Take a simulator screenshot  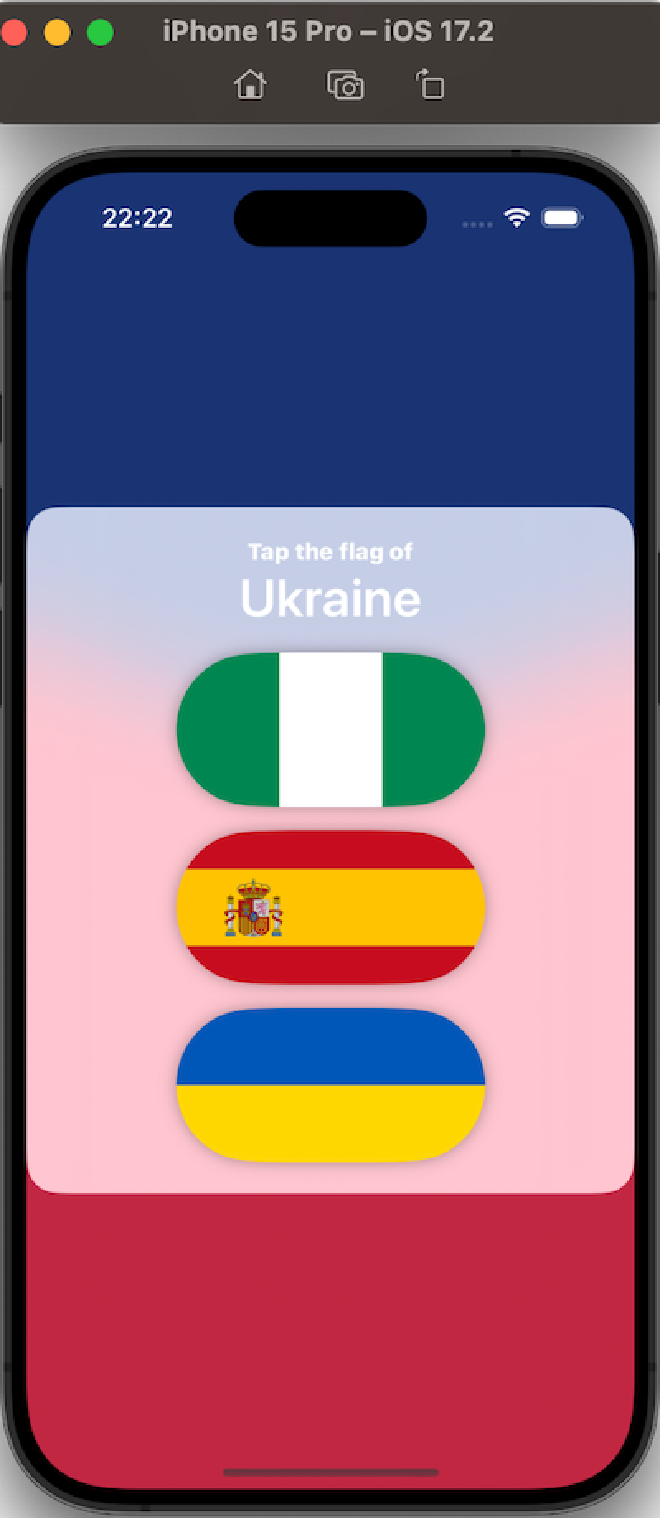coord(345,86)
